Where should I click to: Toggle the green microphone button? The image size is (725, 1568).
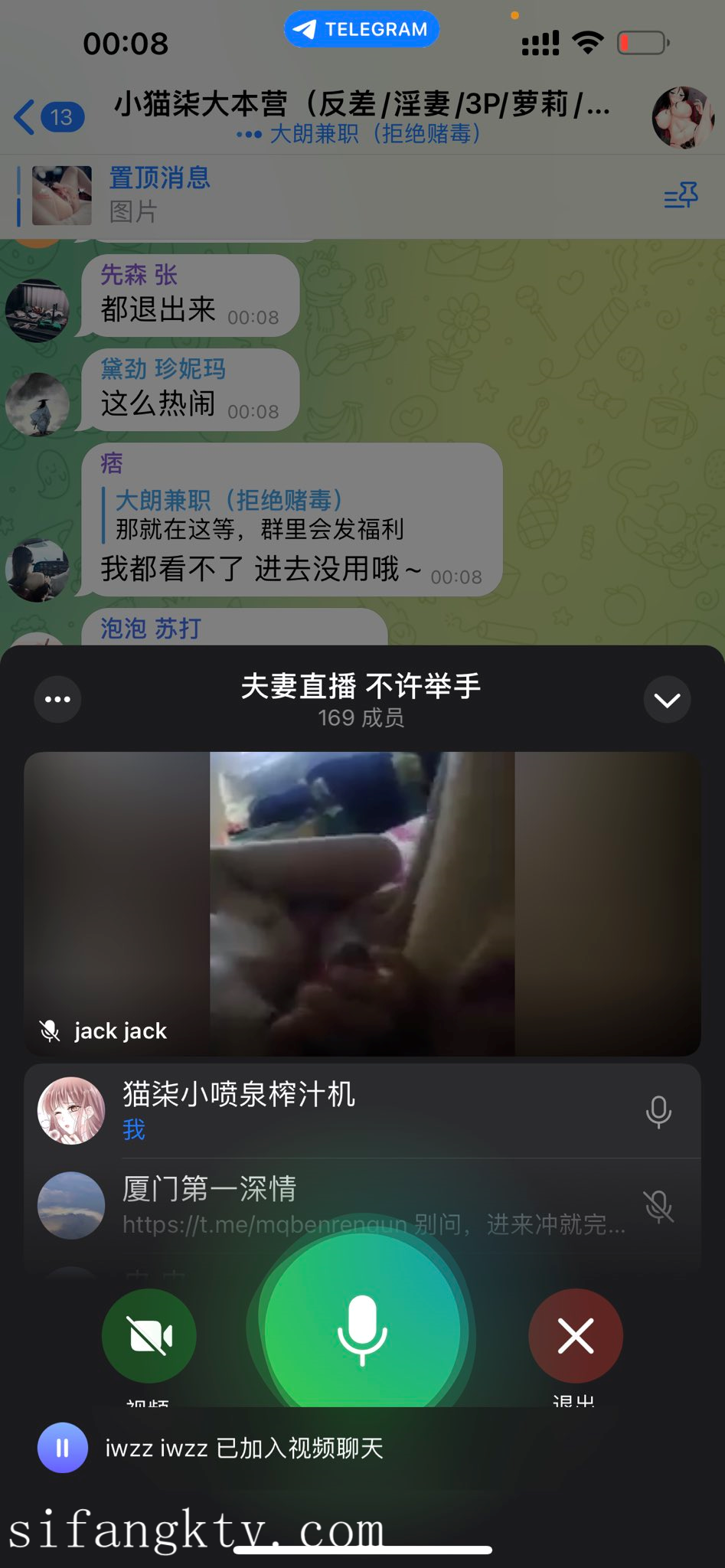pos(362,1331)
